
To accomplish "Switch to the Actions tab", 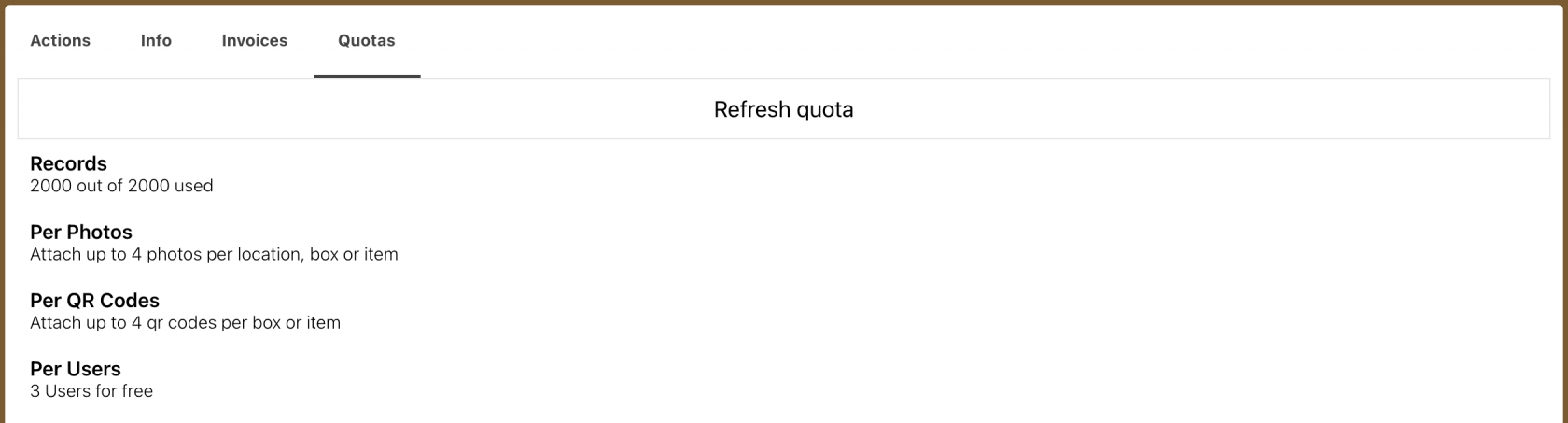I will coord(60,40).
